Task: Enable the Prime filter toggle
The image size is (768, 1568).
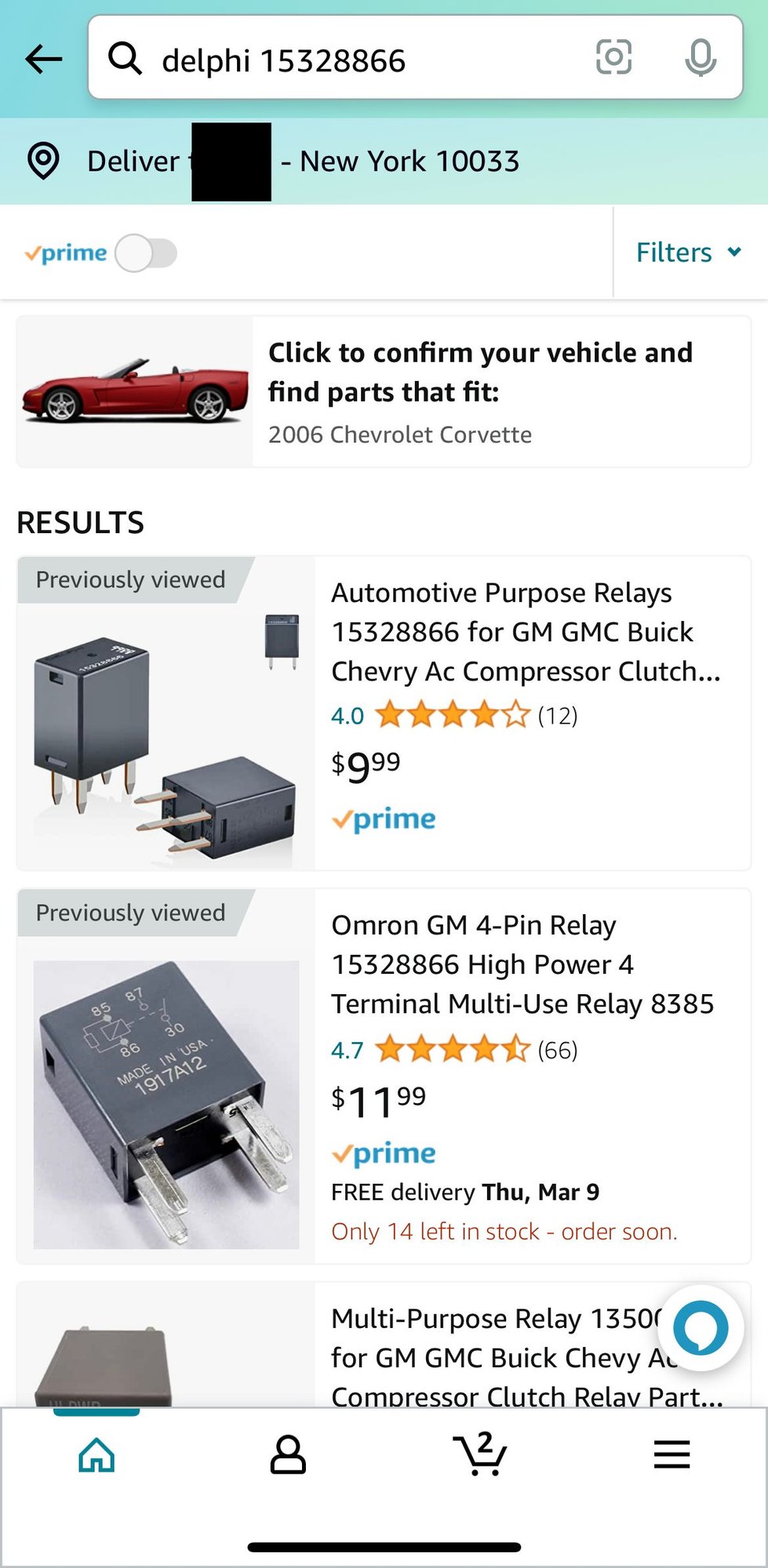Action: click(145, 252)
